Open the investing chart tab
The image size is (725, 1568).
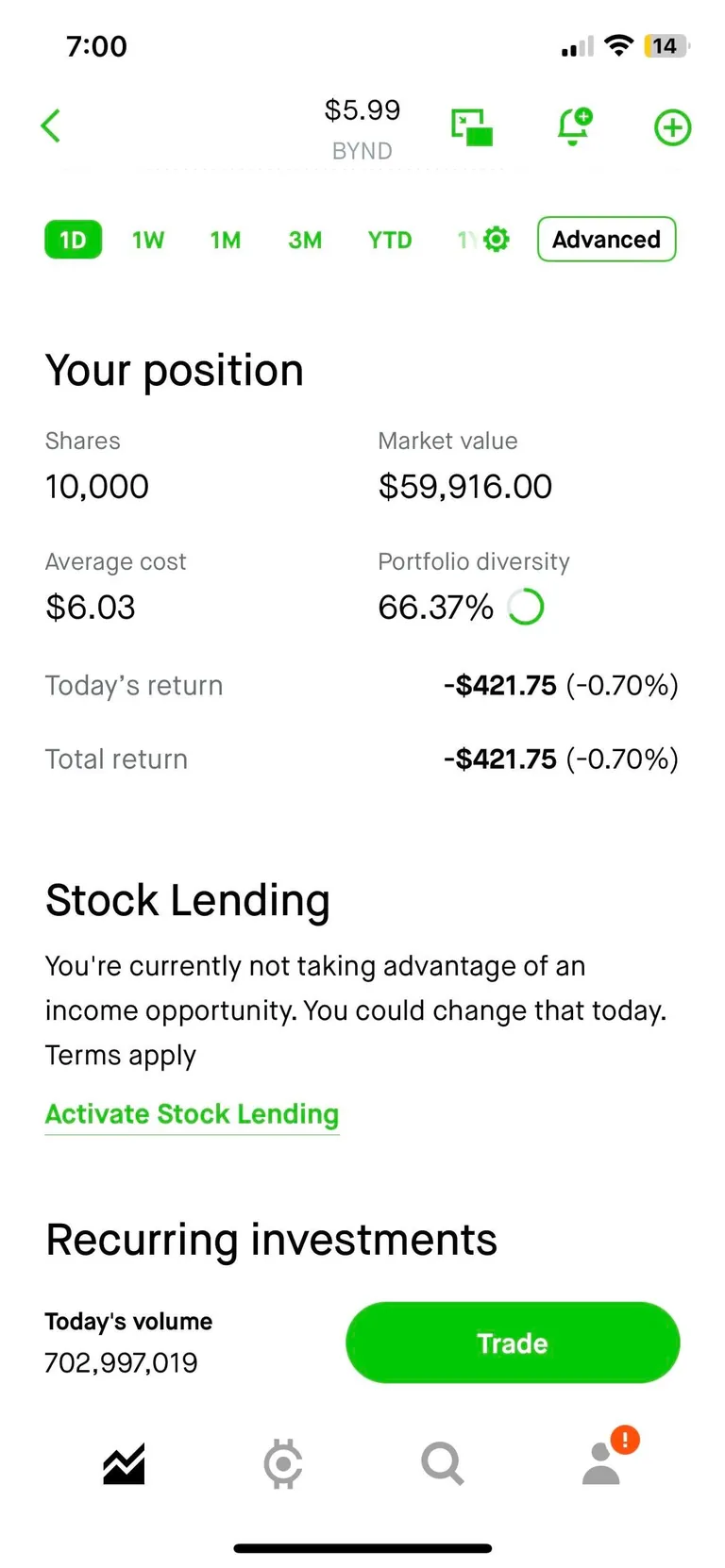point(124,1463)
